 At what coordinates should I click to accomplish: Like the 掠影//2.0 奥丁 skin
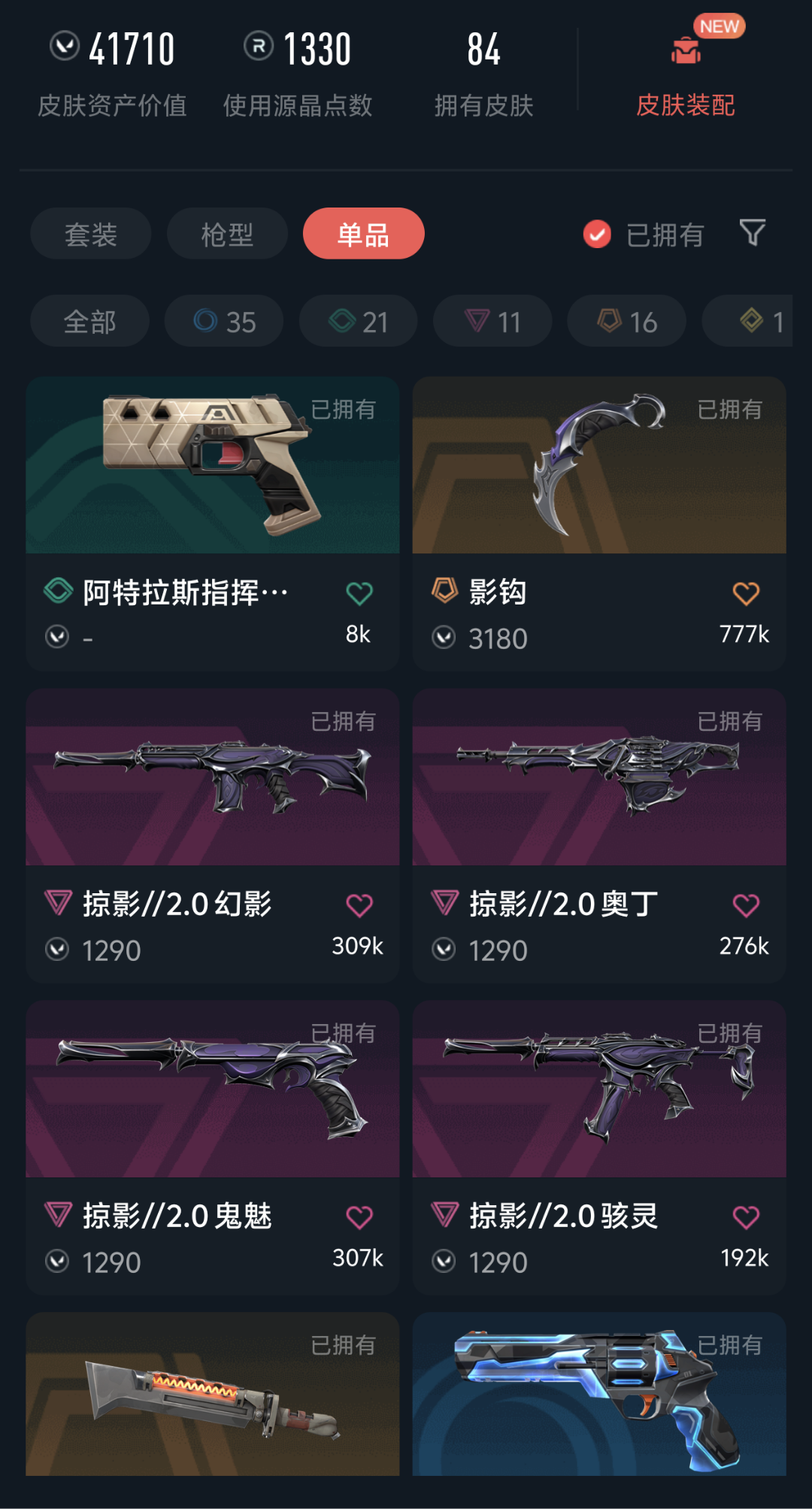point(746,905)
